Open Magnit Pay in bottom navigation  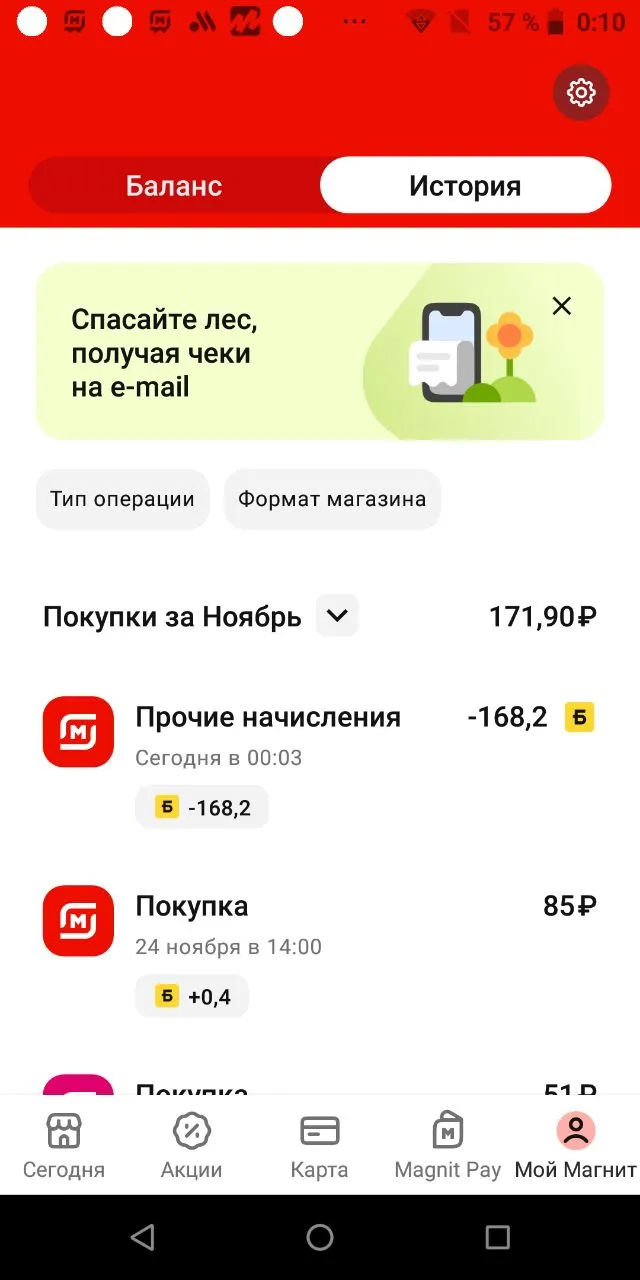tap(448, 1145)
